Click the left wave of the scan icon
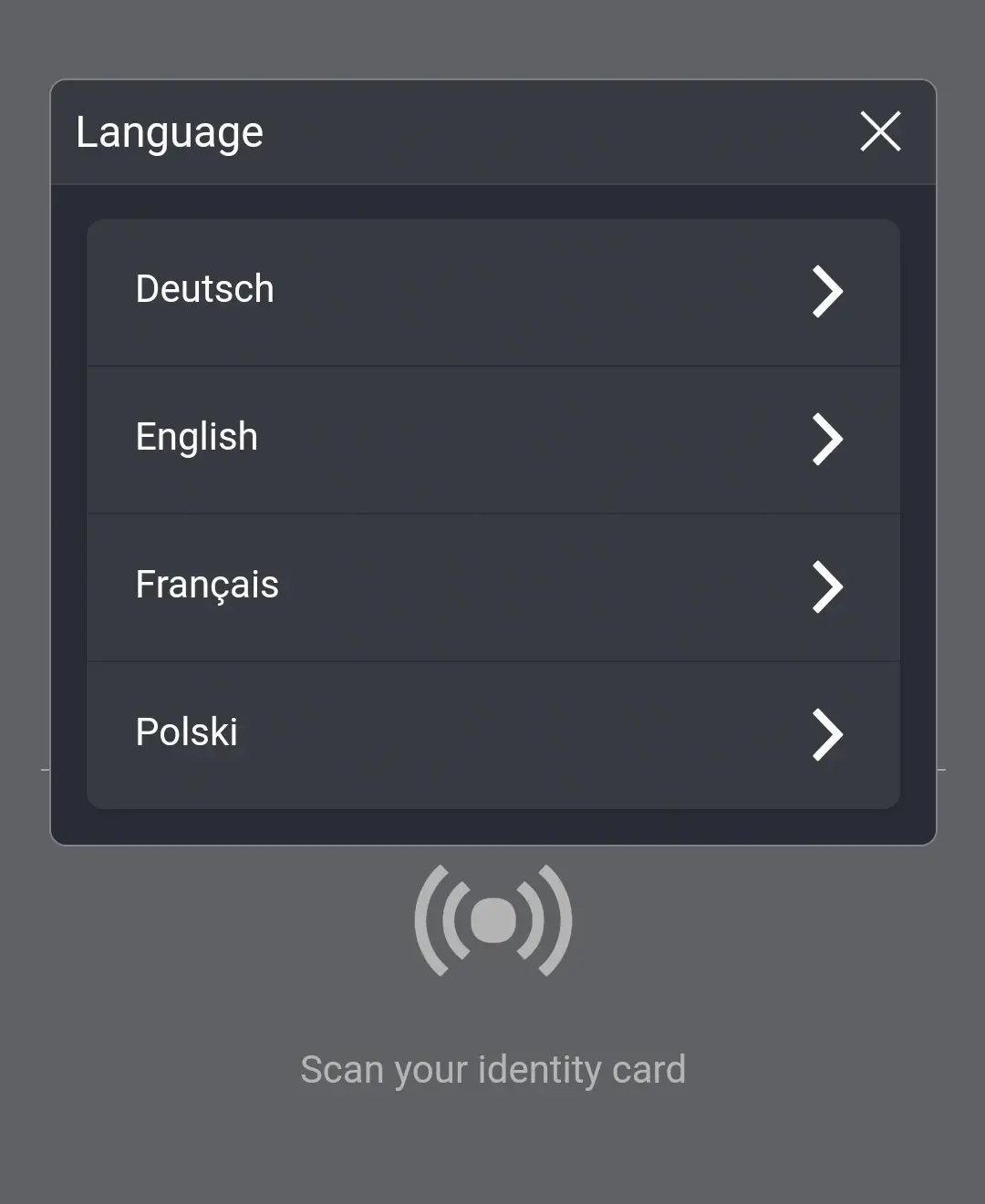The image size is (985, 1204). [x=429, y=919]
